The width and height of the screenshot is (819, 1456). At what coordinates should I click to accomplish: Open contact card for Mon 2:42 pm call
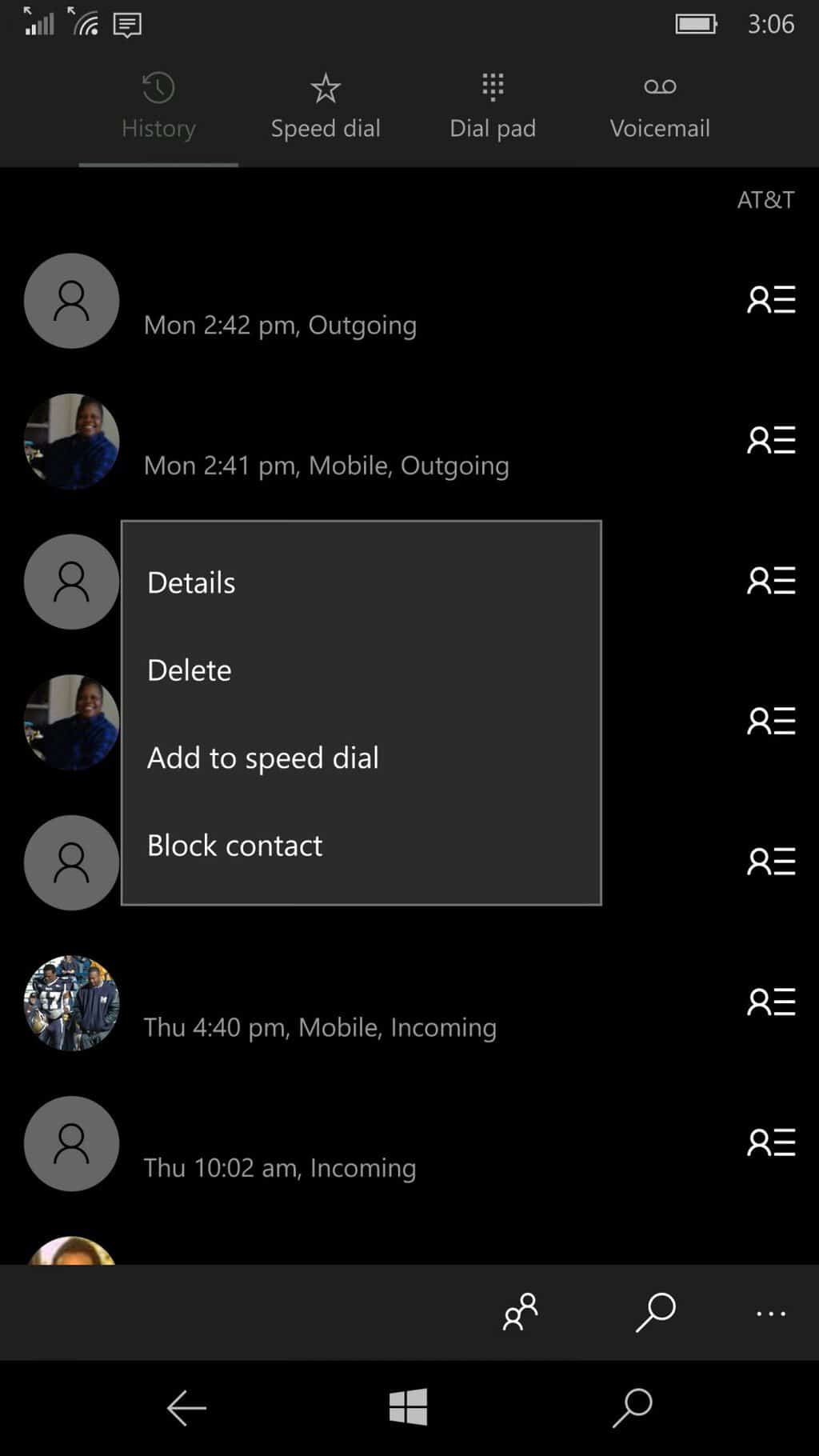(x=771, y=300)
